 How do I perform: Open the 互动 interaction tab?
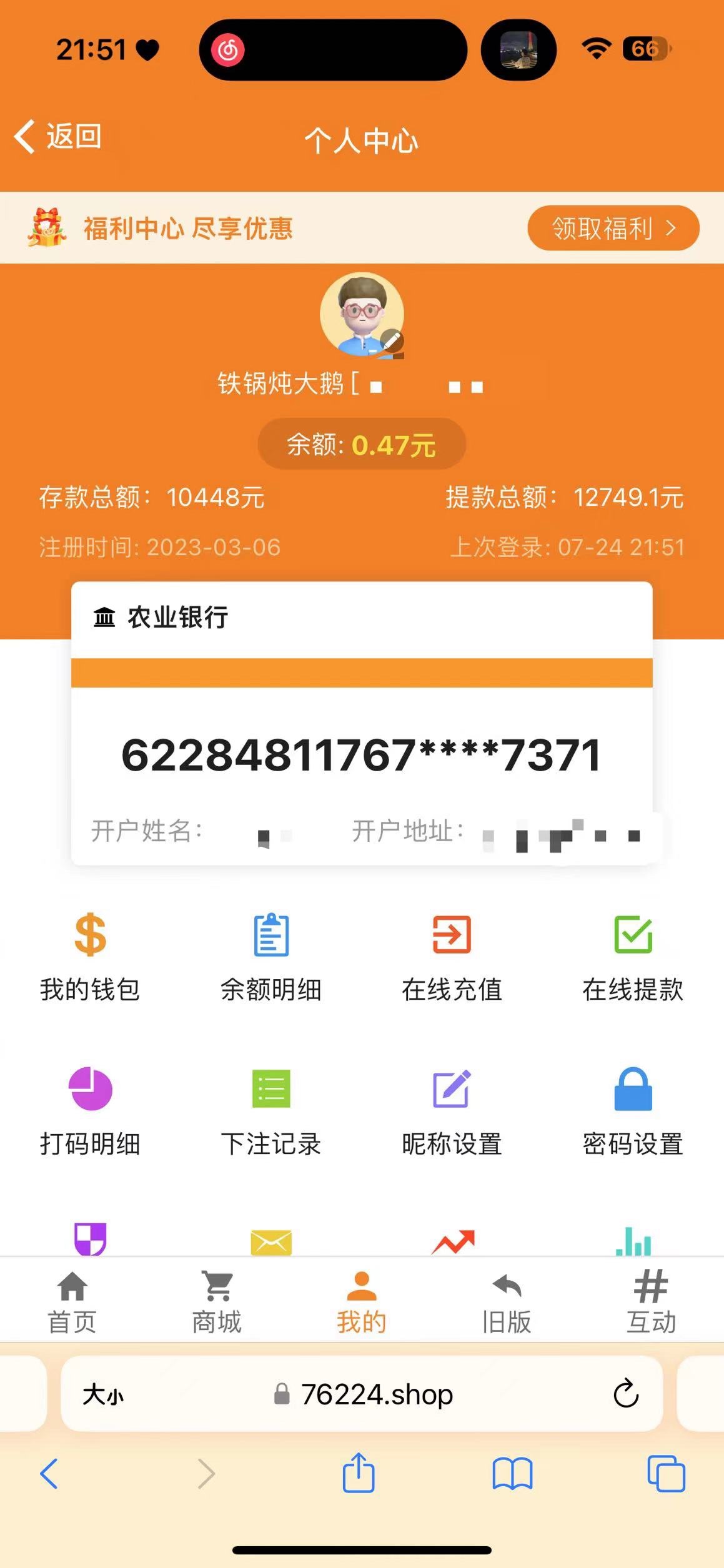(651, 1301)
